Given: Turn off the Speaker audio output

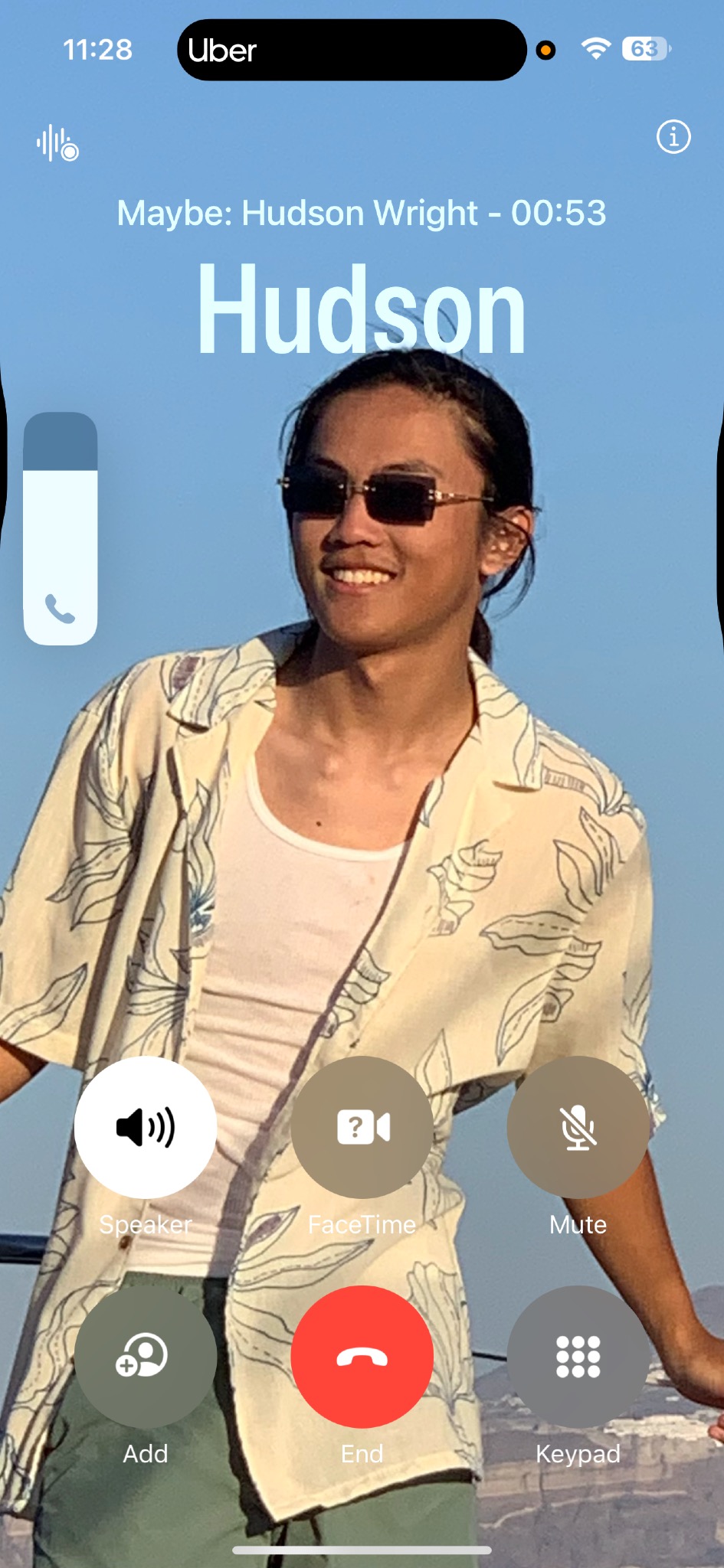Looking at the screenshot, I should (145, 1127).
